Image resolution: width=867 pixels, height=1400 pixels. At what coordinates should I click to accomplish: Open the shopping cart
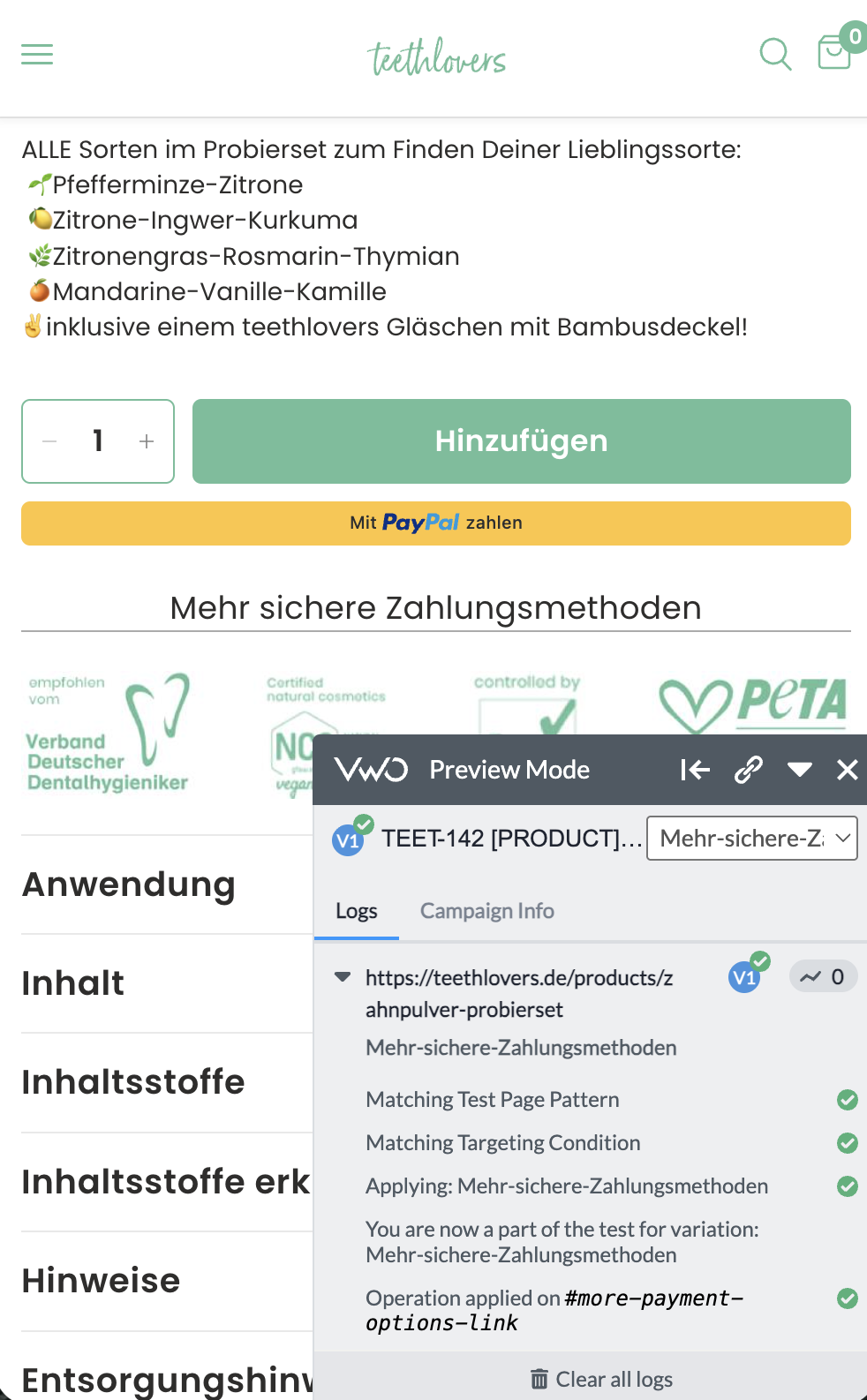click(x=834, y=52)
